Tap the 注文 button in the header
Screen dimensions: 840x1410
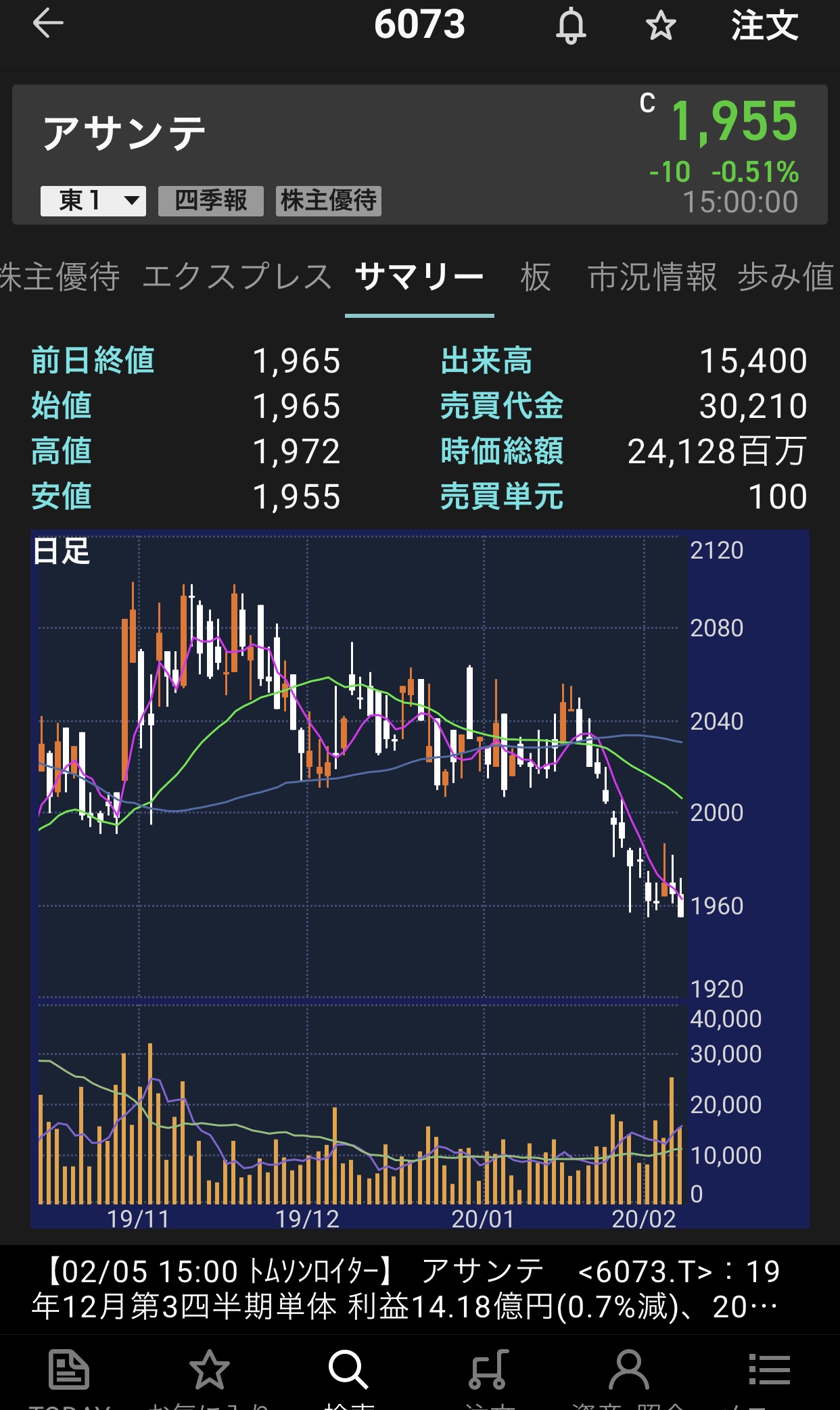tap(764, 26)
